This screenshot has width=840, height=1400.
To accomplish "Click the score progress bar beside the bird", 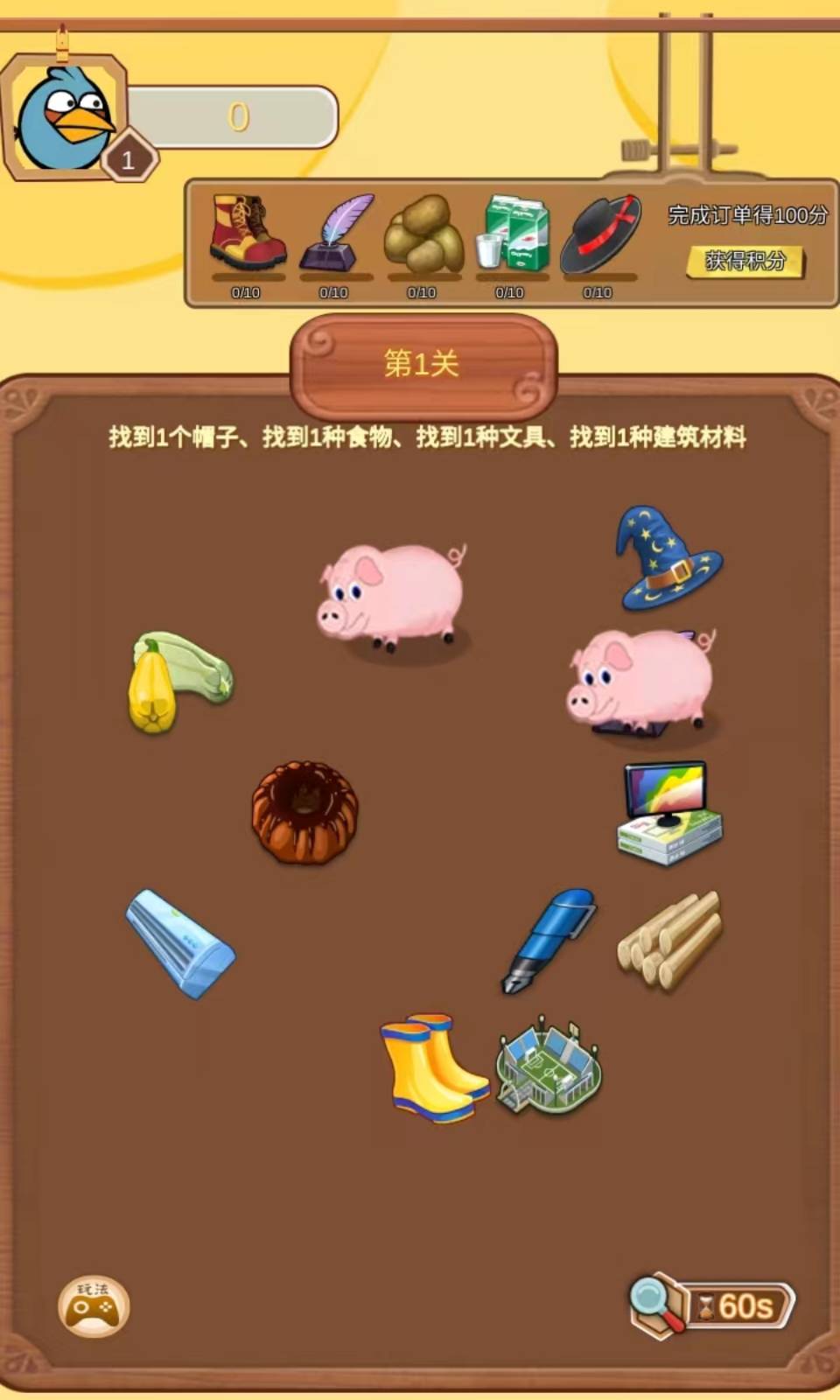I will click(236, 115).
